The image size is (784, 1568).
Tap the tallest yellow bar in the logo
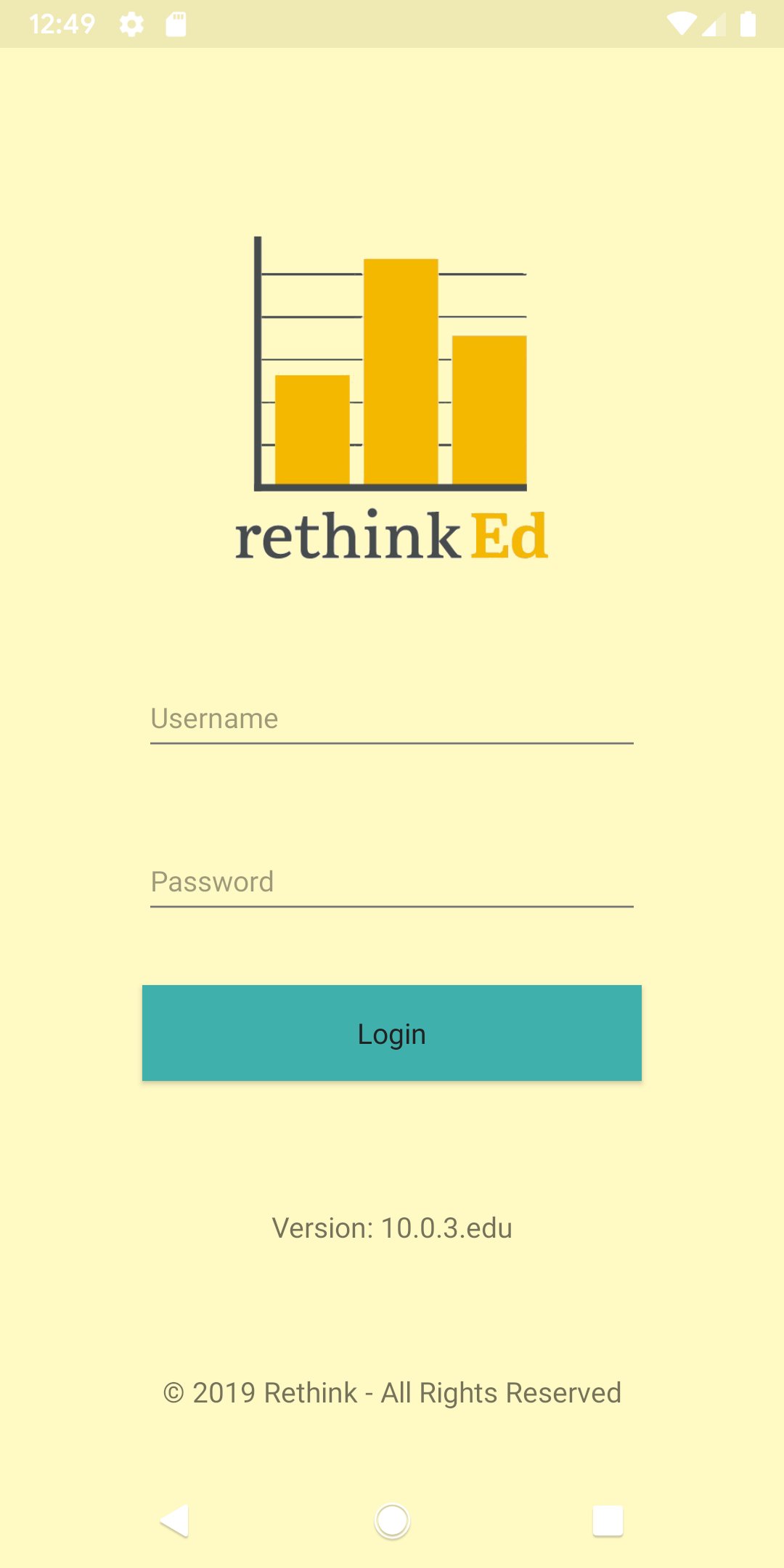pos(400,370)
